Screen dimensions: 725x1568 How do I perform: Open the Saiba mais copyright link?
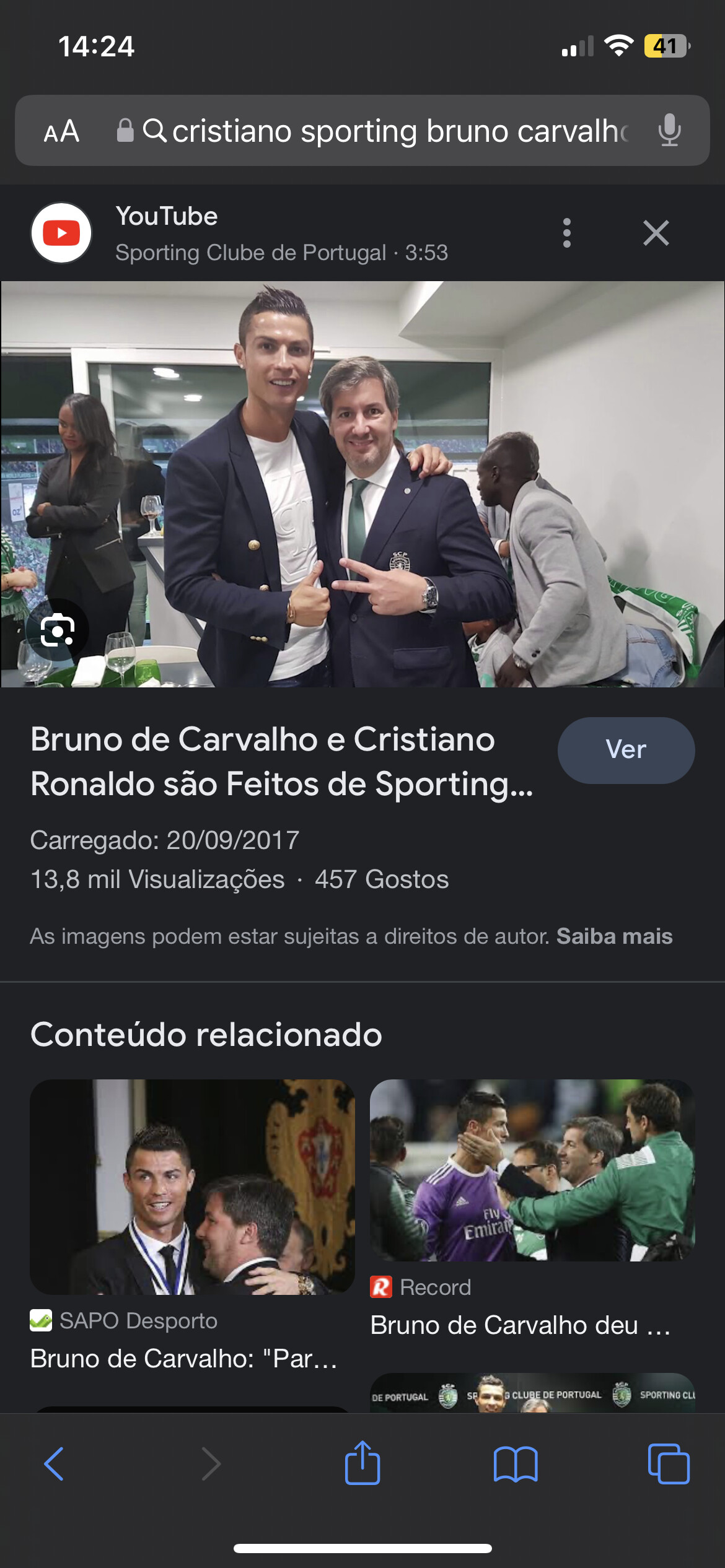tap(614, 936)
